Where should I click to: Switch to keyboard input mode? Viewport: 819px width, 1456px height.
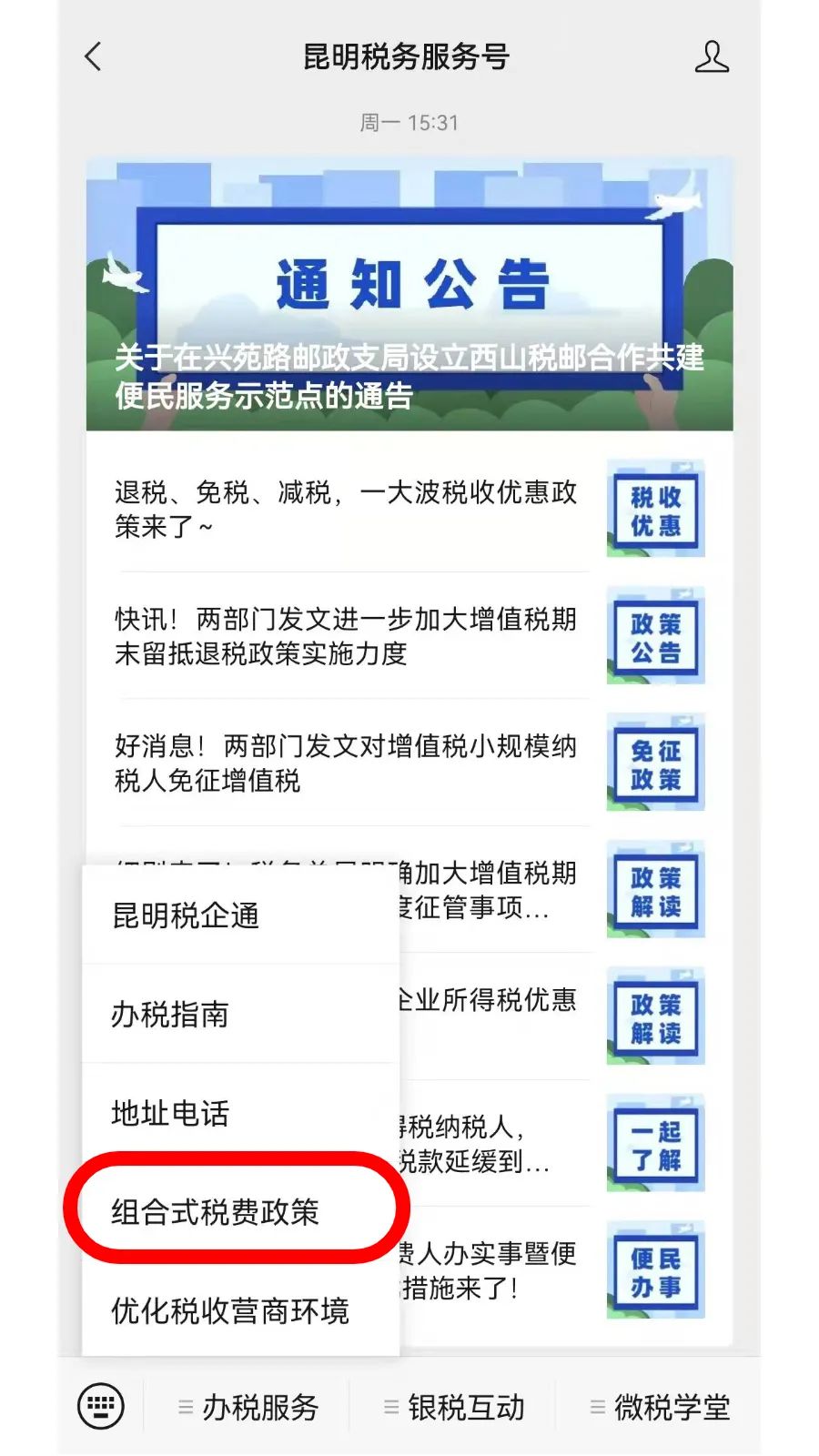[101, 1406]
